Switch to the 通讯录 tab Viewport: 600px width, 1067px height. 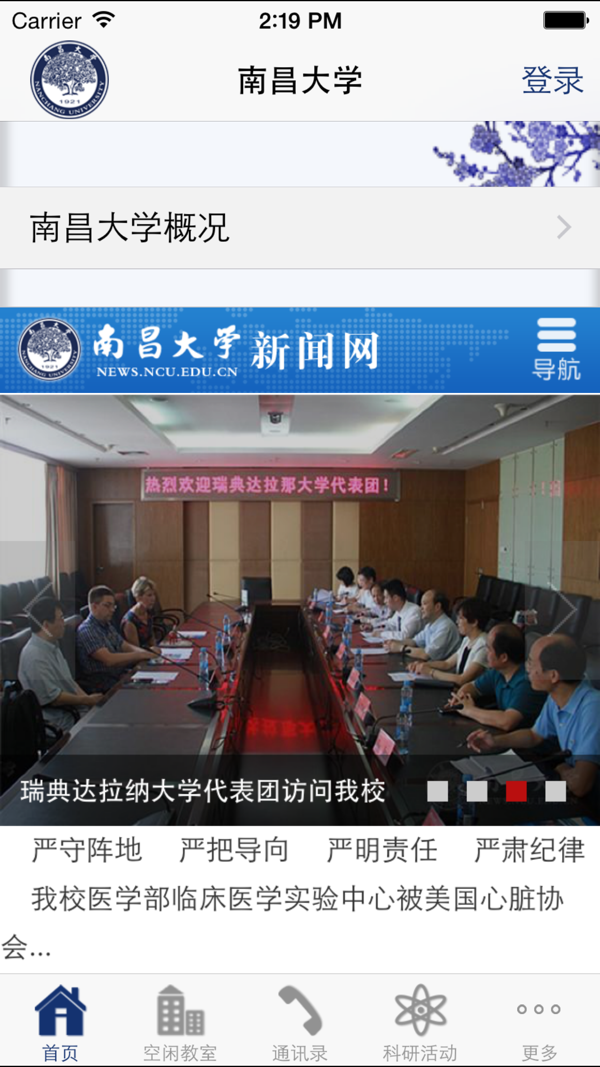coord(300,1022)
